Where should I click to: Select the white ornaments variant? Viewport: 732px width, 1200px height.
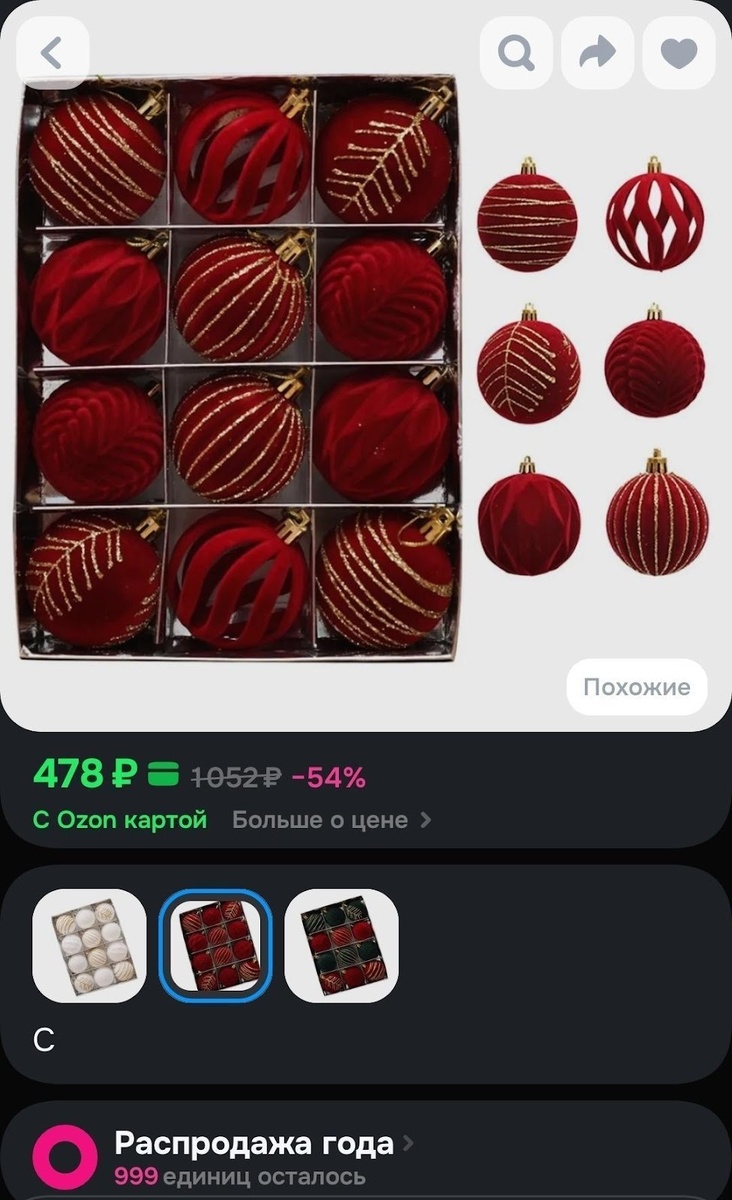(x=89, y=946)
